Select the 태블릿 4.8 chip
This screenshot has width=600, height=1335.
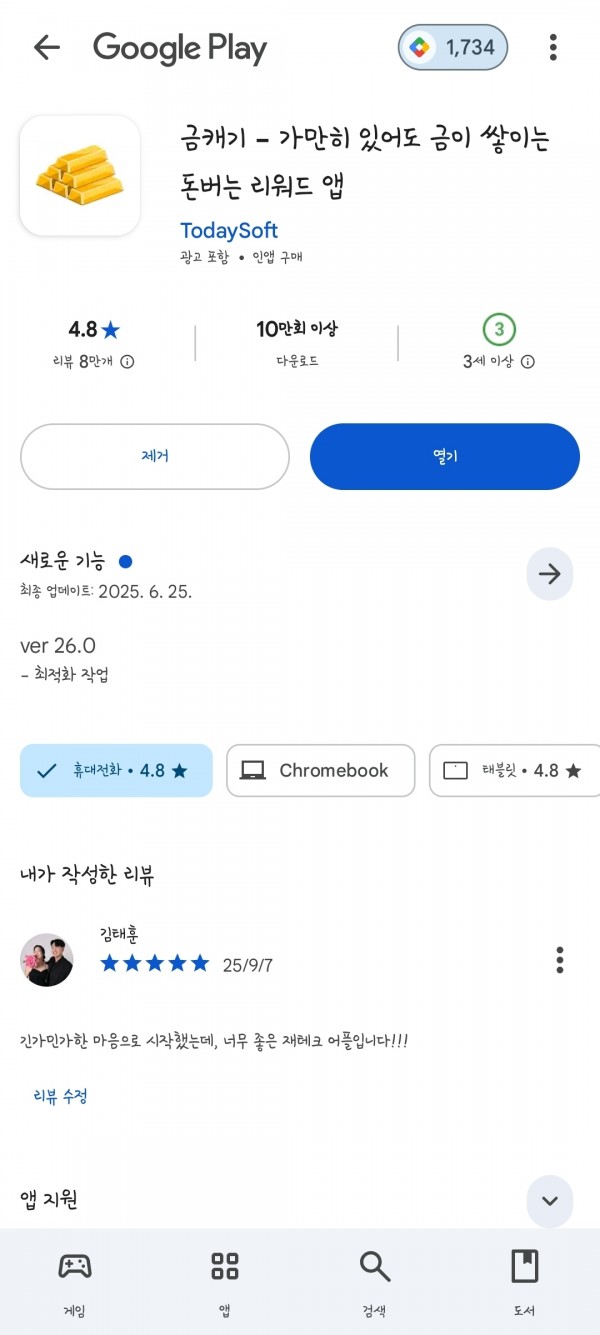(x=514, y=770)
